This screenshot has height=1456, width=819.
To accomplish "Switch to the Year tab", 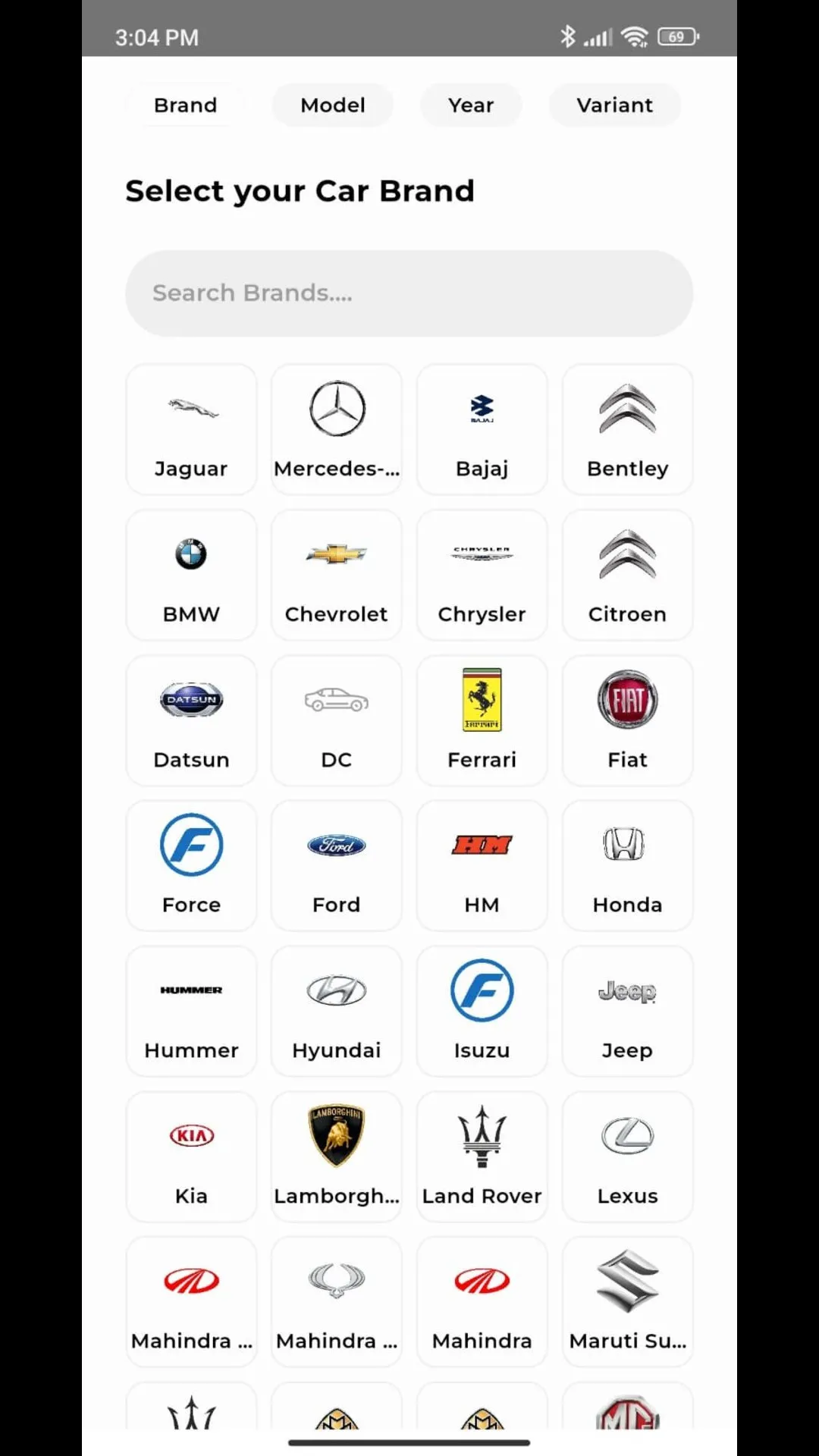I will [471, 105].
